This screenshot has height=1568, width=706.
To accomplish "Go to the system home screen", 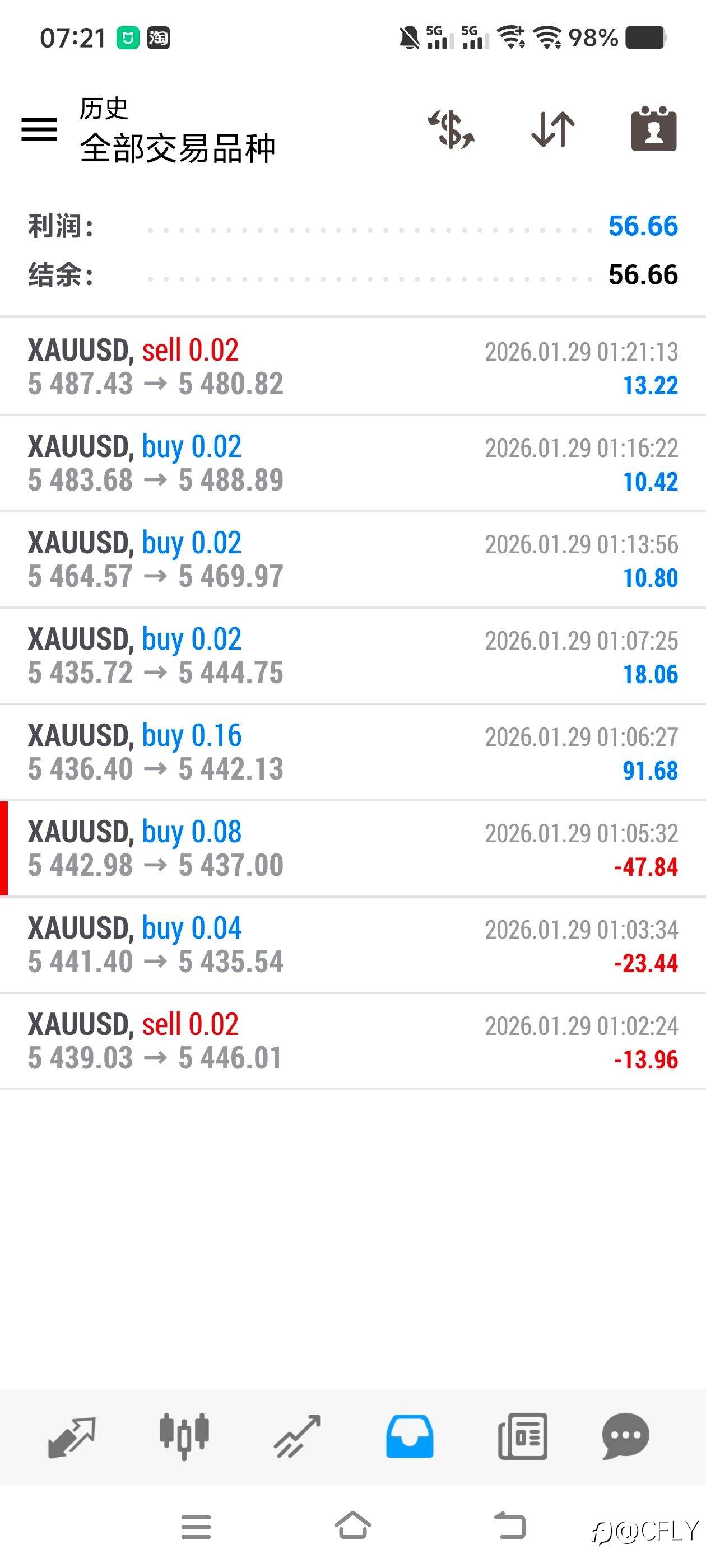I will click(x=352, y=1527).
